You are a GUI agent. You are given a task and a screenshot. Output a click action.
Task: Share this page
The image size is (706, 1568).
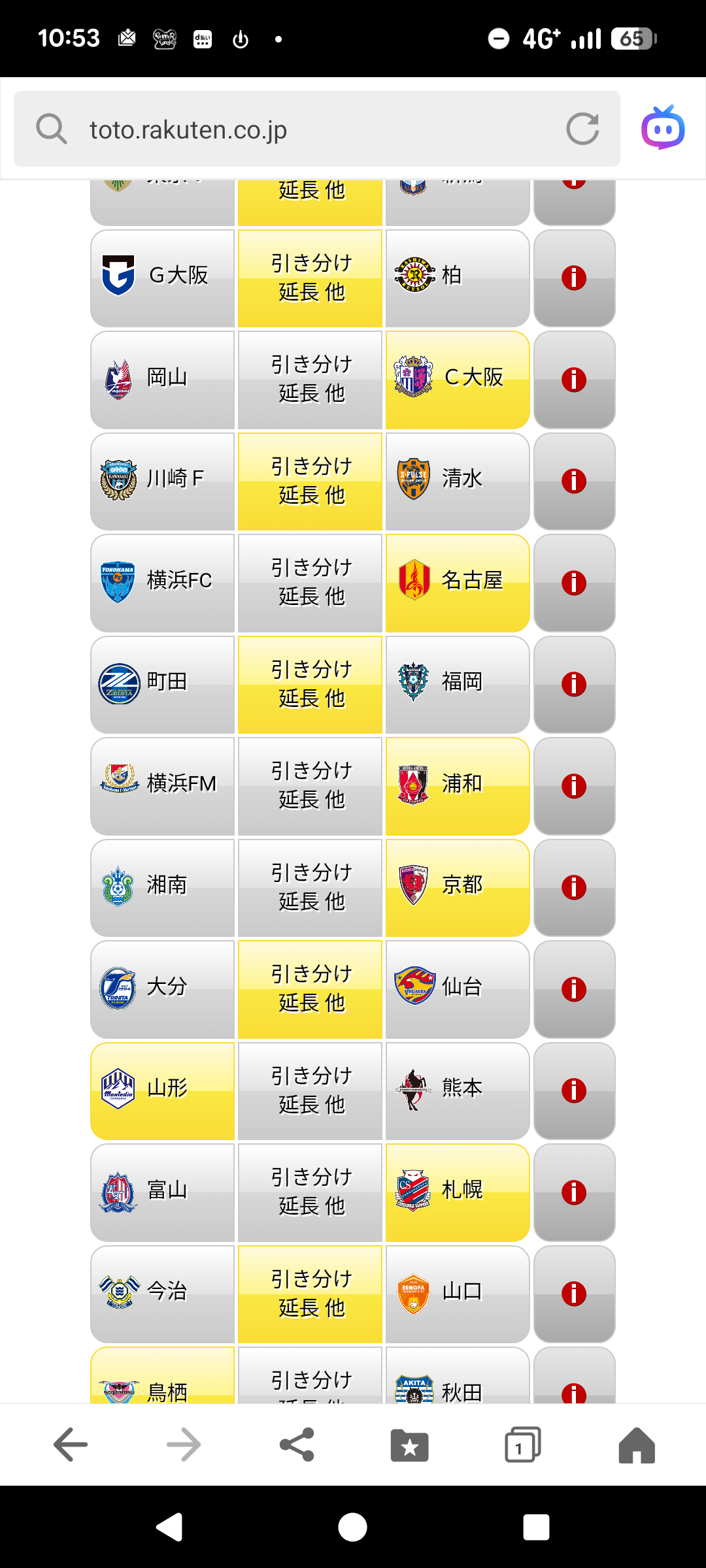[x=297, y=1445]
